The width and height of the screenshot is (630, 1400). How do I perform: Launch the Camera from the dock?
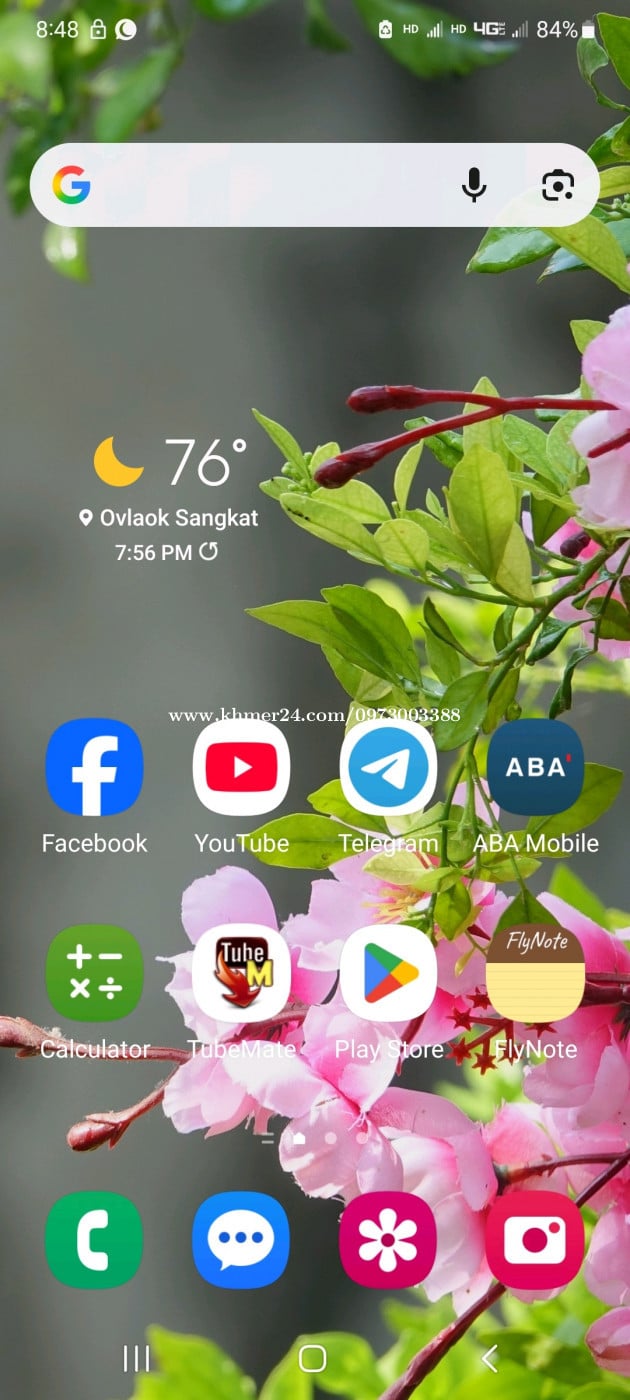click(535, 1240)
